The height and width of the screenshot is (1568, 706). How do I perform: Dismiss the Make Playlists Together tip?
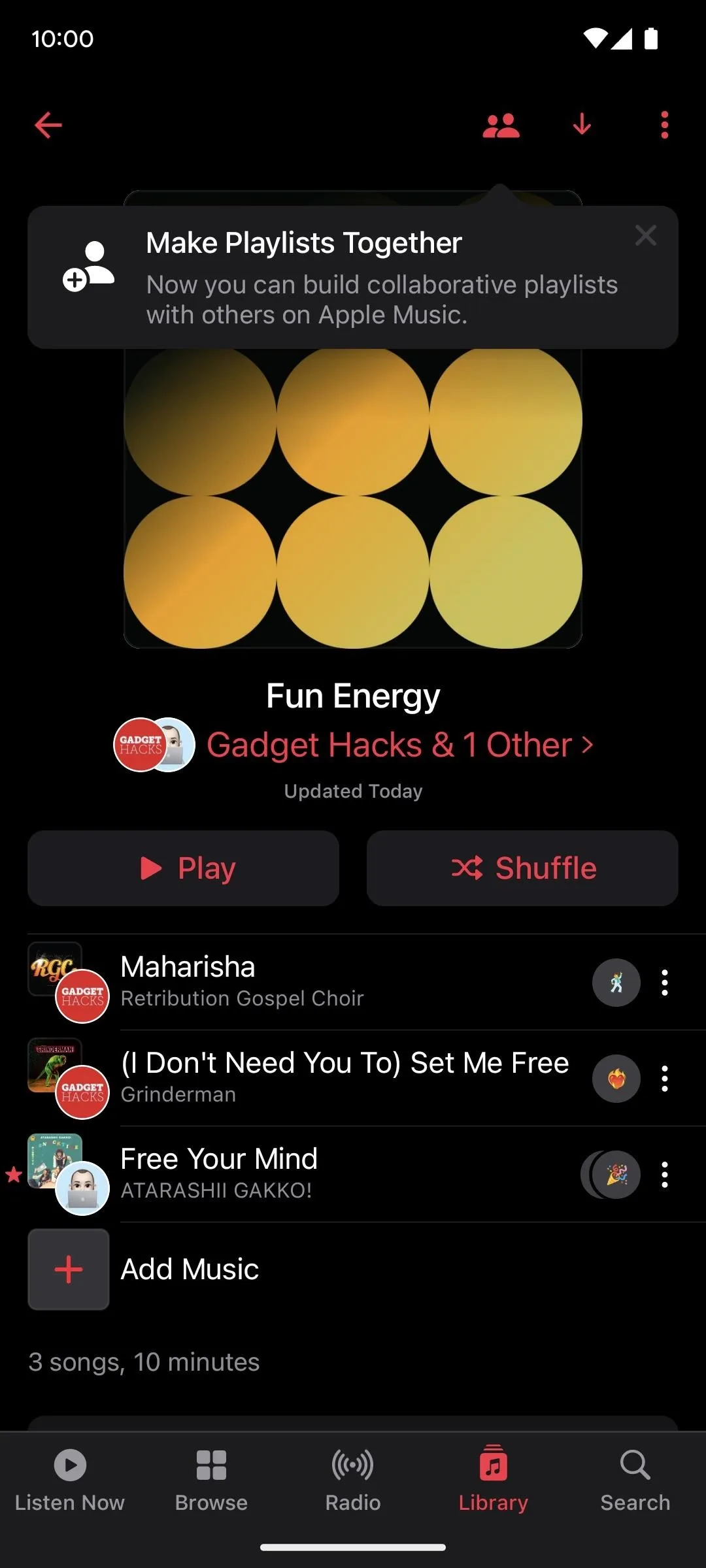click(x=645, y=235)
